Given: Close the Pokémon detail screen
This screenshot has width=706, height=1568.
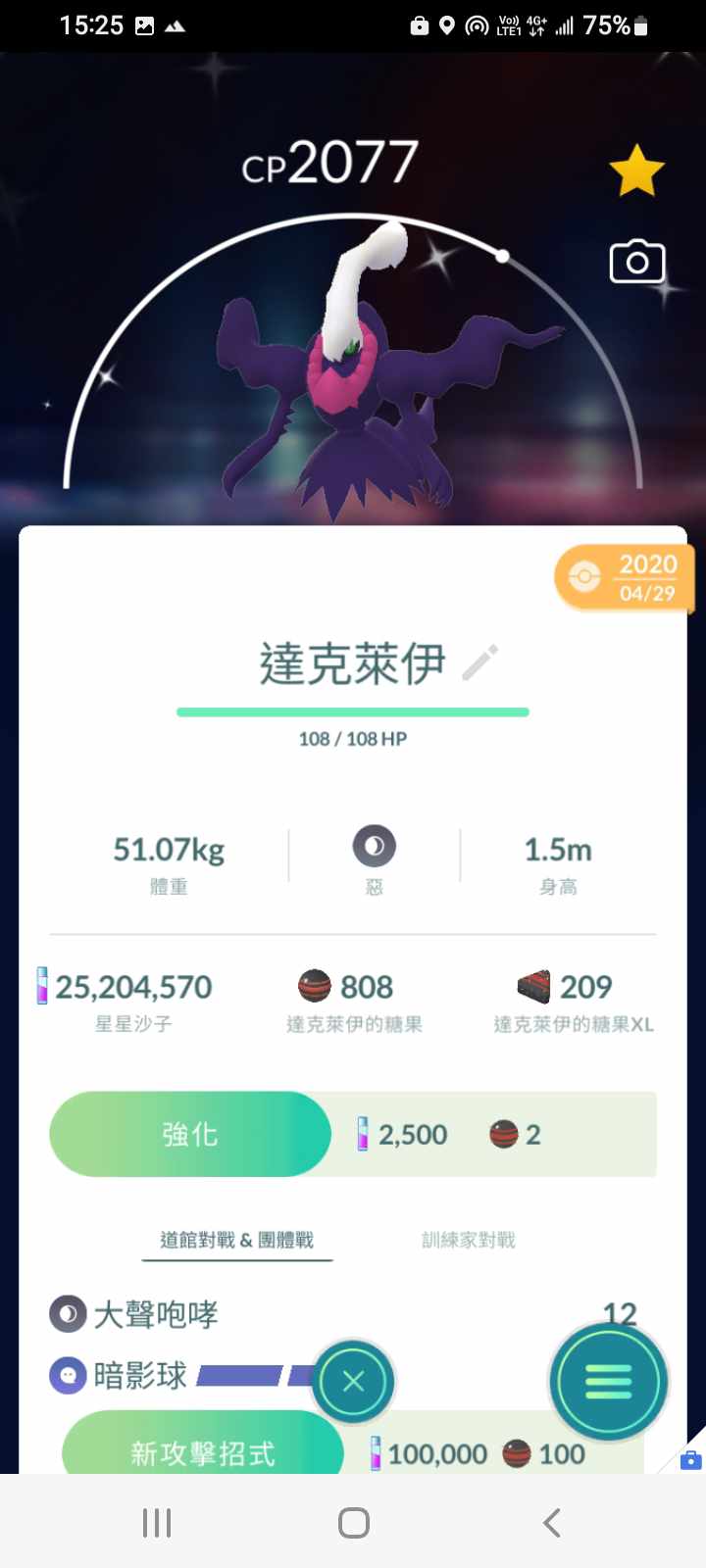Looking at the screenshot, I should pyautogui.click(x=353, y=1382).
